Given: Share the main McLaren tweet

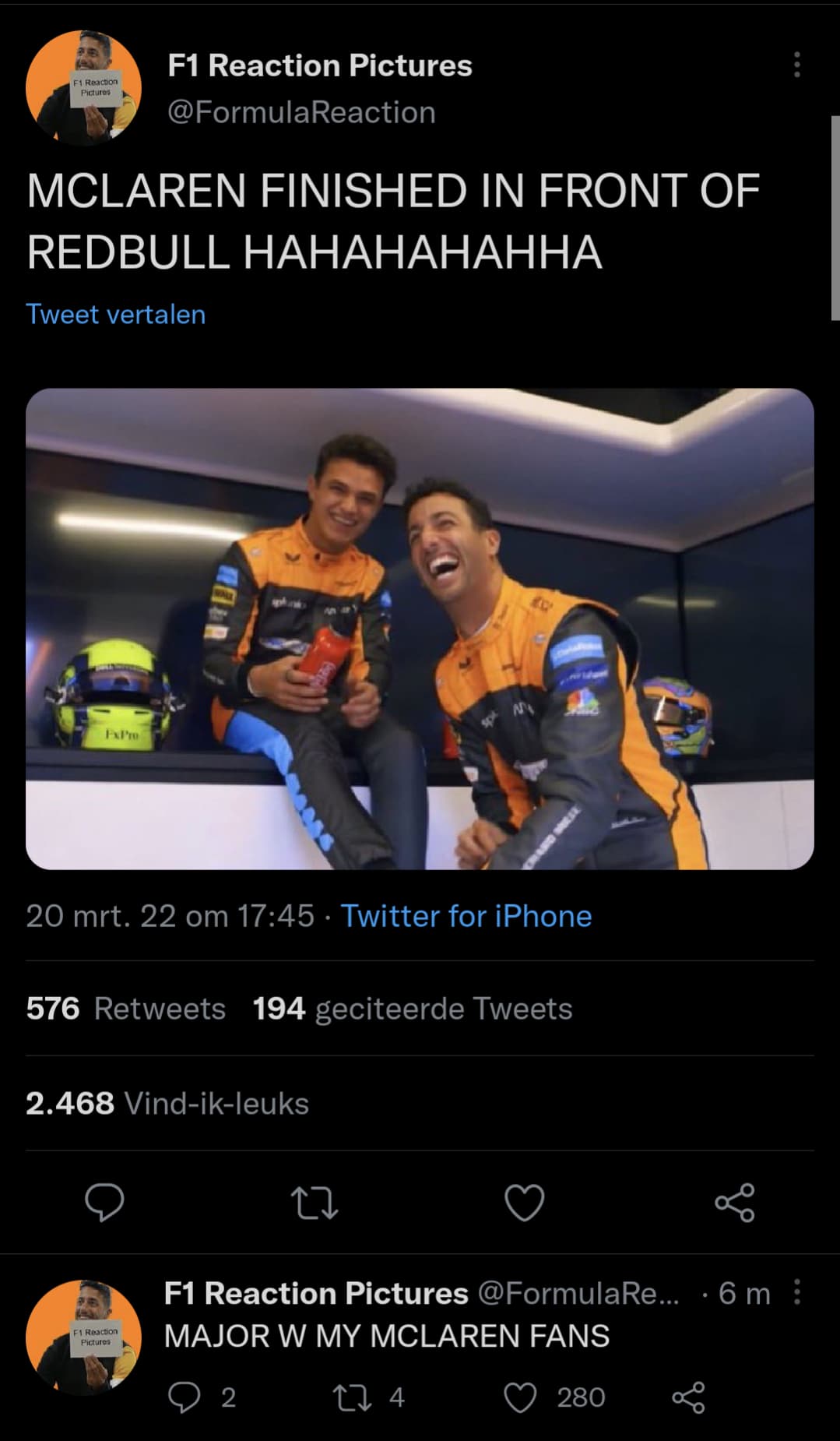Looking at the screenshot, I should [735, 1202].
